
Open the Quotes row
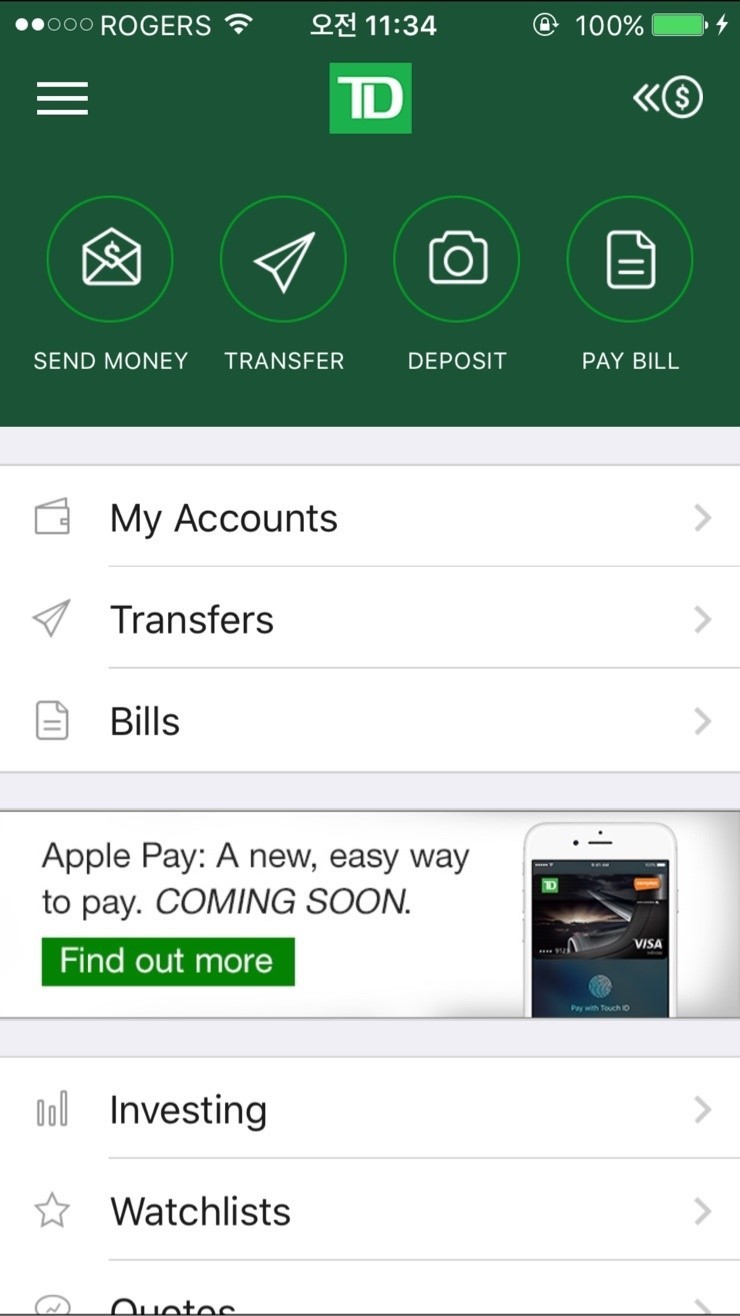pos(370,1303)
